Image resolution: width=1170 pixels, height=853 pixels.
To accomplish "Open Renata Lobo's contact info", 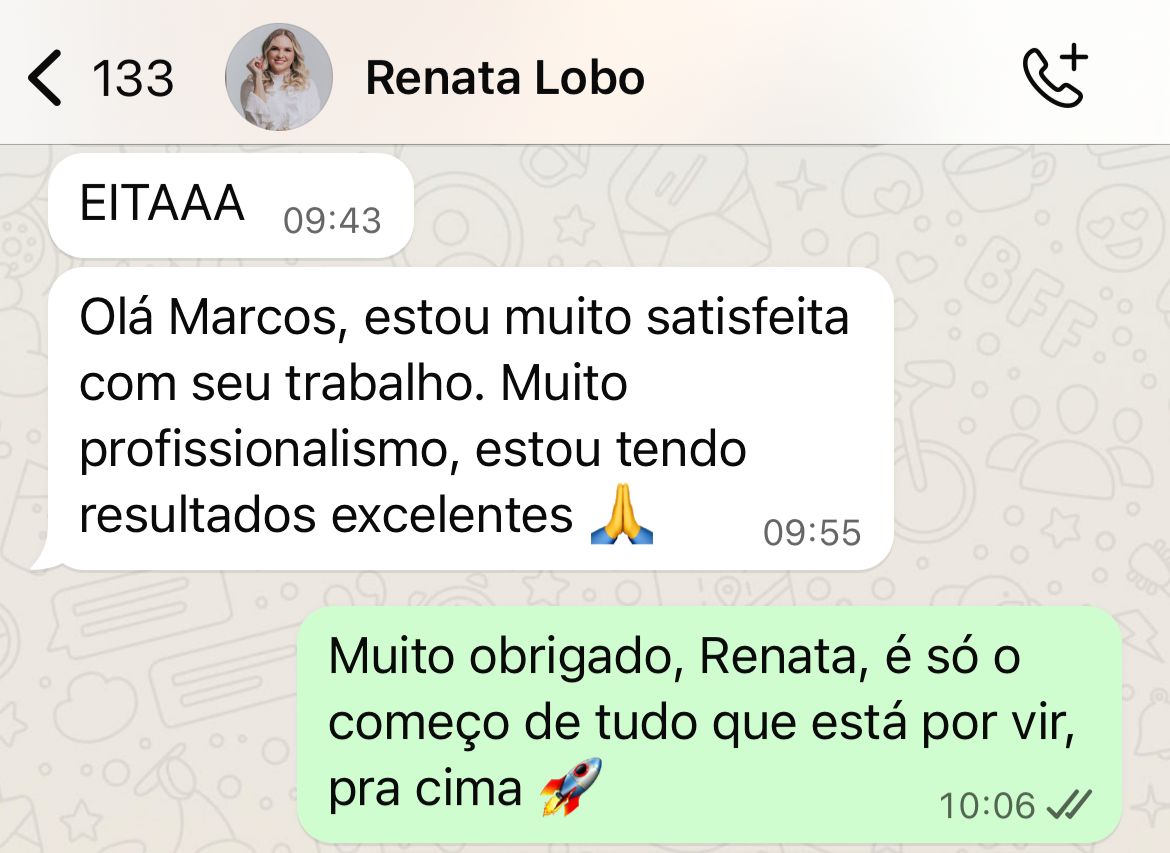I will (x=504, y=79).
